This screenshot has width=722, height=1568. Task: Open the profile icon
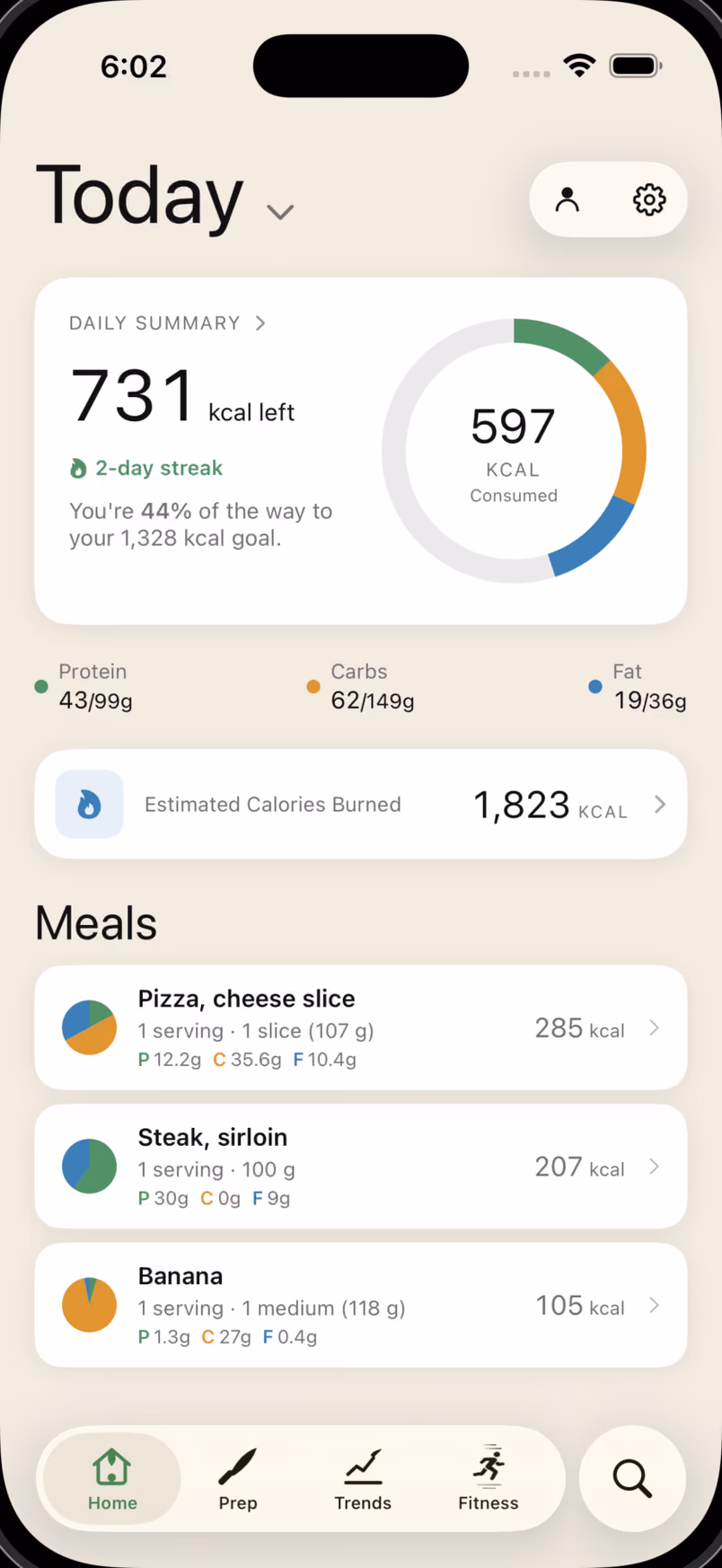[x=568, y=199]
